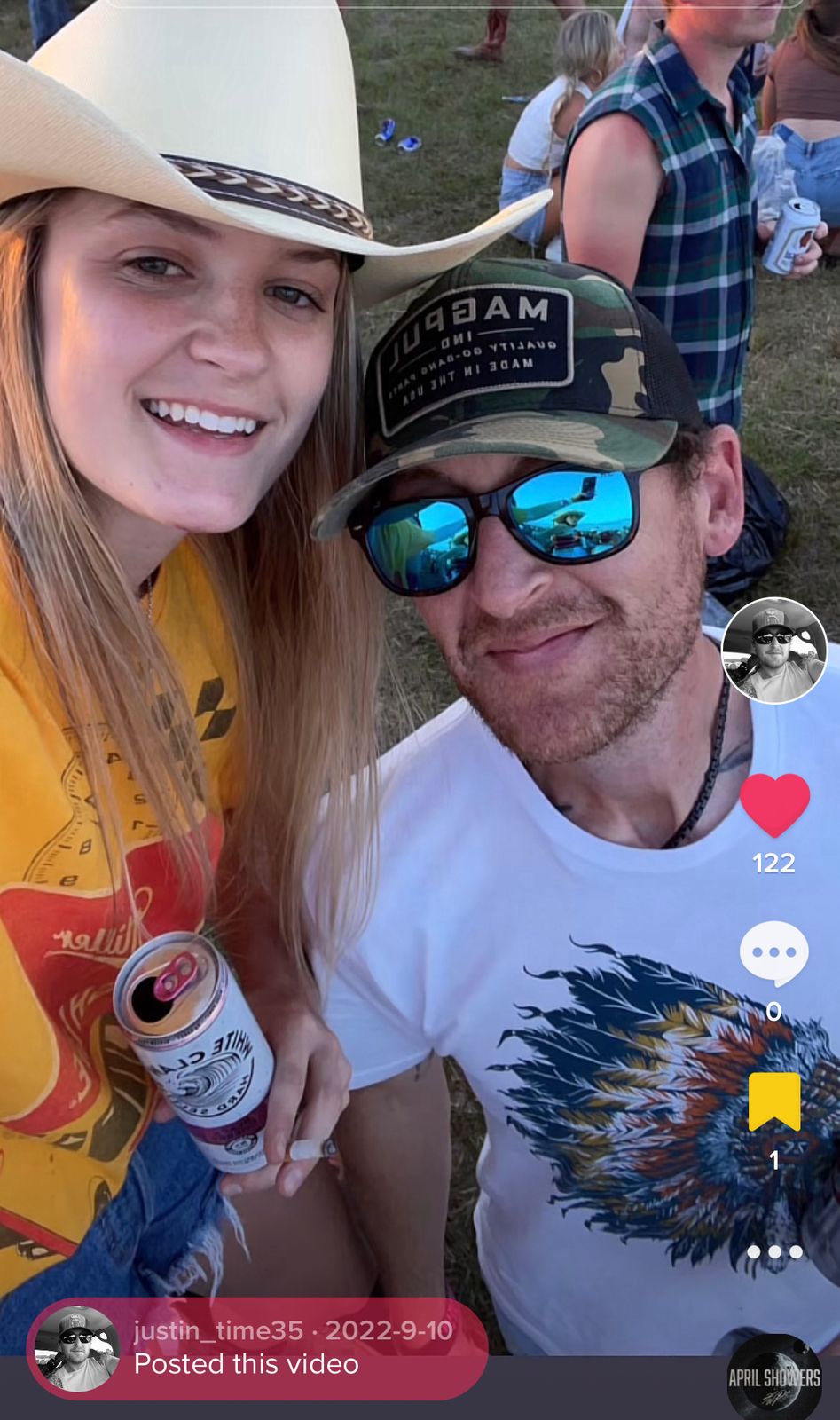Open the April Showers sound disc

(x=774, y=1377)
